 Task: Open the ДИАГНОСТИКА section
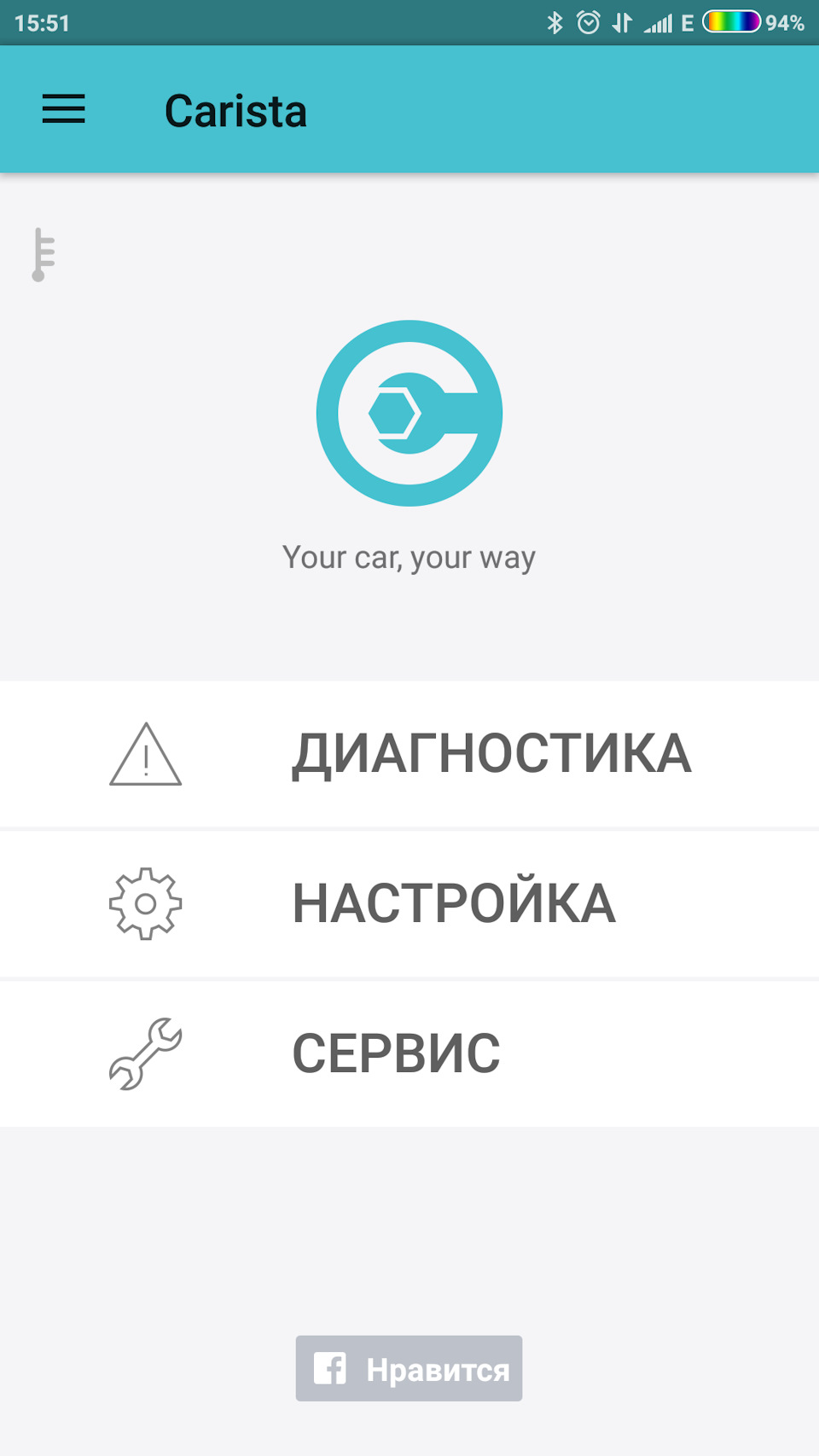[409, 754]
